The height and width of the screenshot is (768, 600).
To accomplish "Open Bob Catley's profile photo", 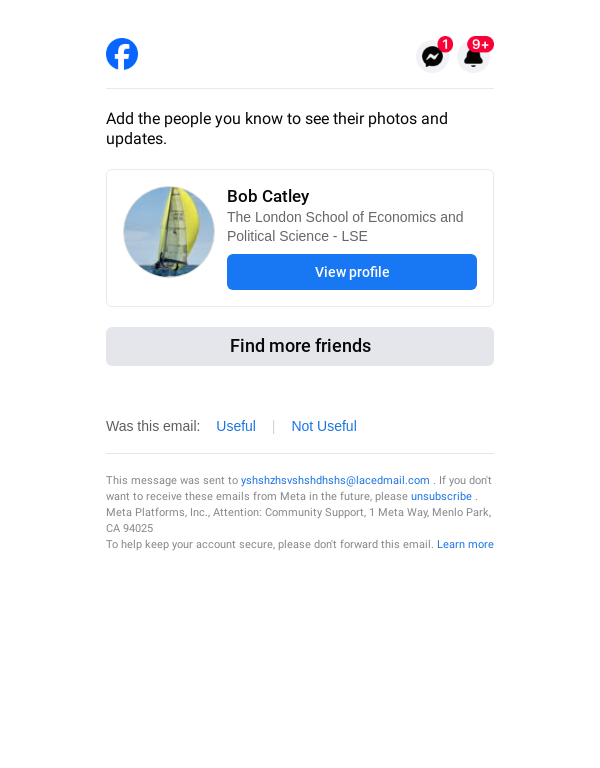I will pyautogui.click(x=169, y=232).
